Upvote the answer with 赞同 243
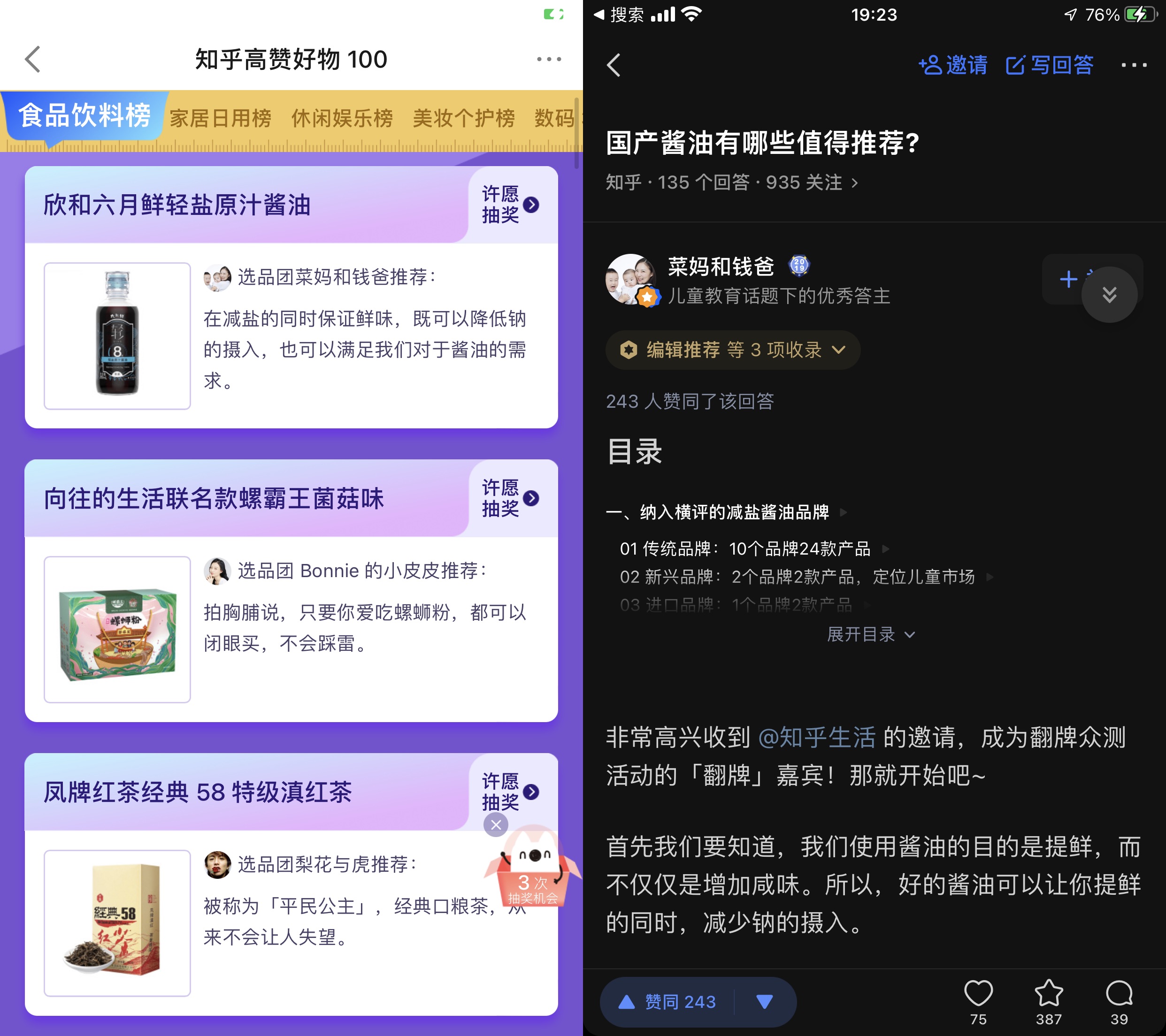 [x=668, y=1002]
